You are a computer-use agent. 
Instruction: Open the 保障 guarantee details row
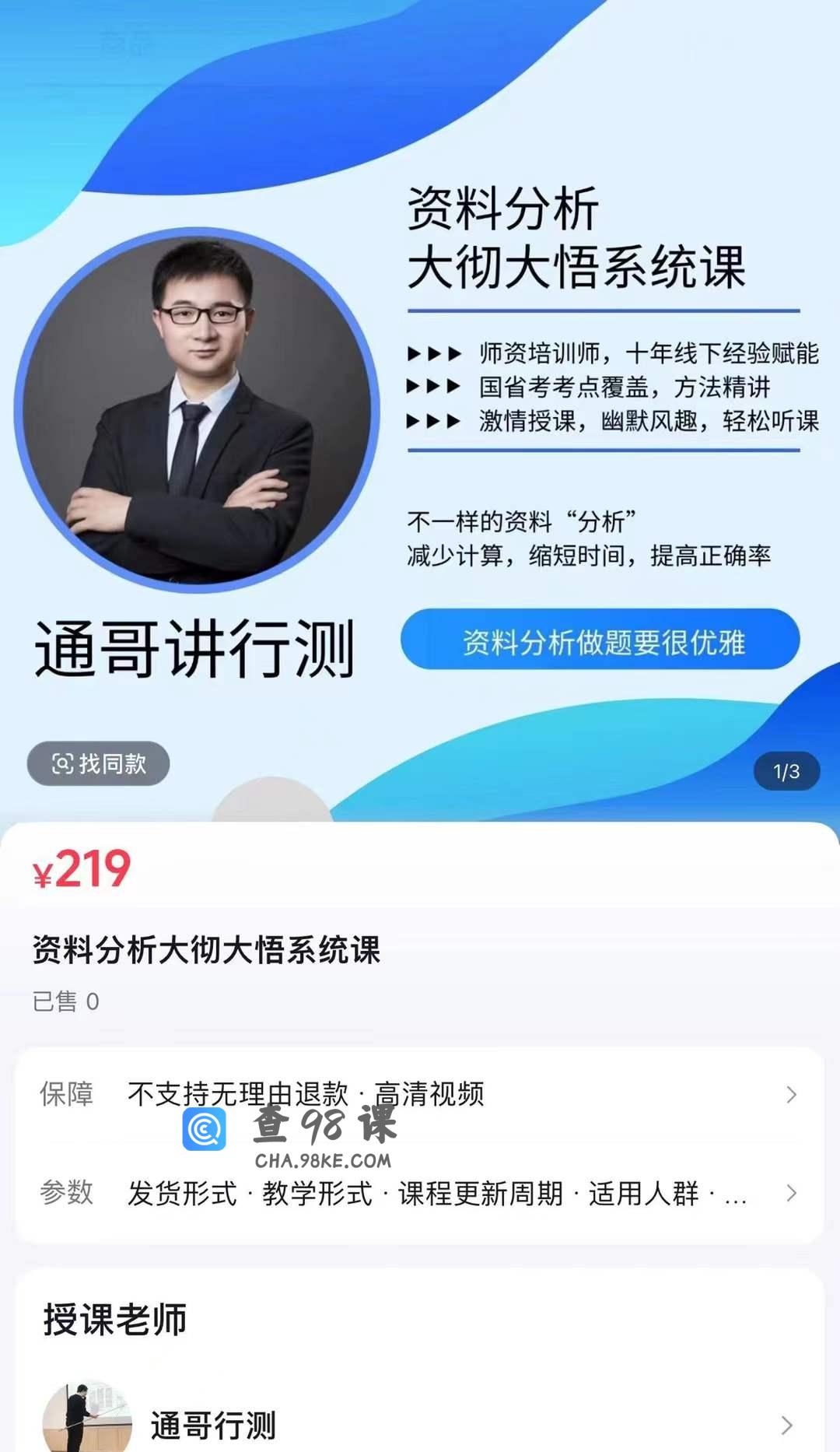(x=420, y=1094)
